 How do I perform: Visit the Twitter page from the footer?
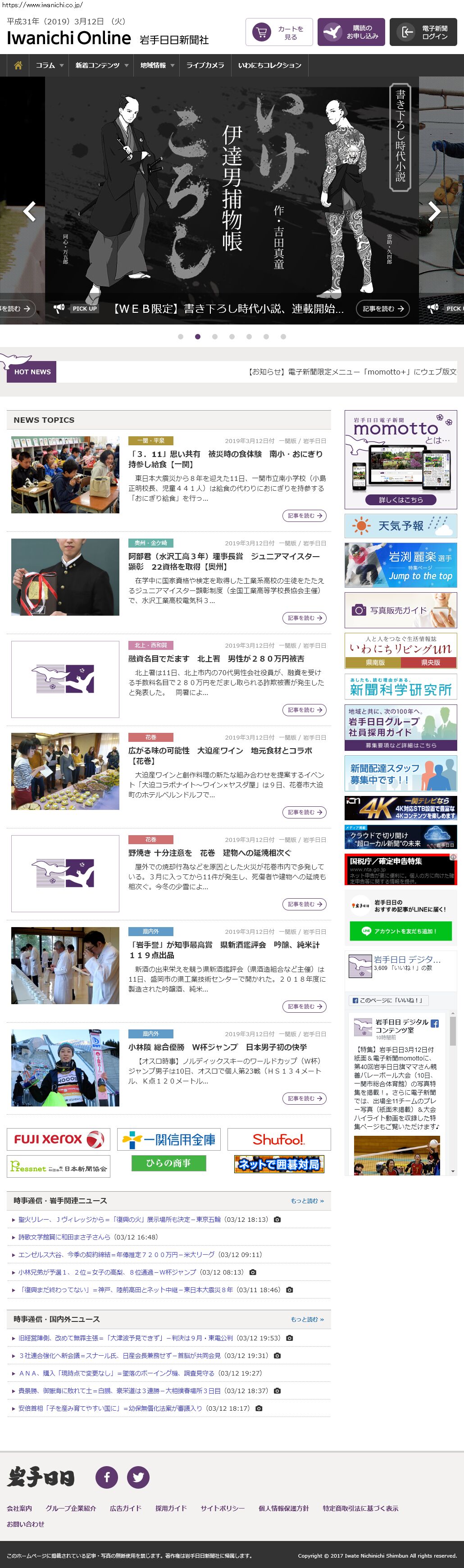138,1477
